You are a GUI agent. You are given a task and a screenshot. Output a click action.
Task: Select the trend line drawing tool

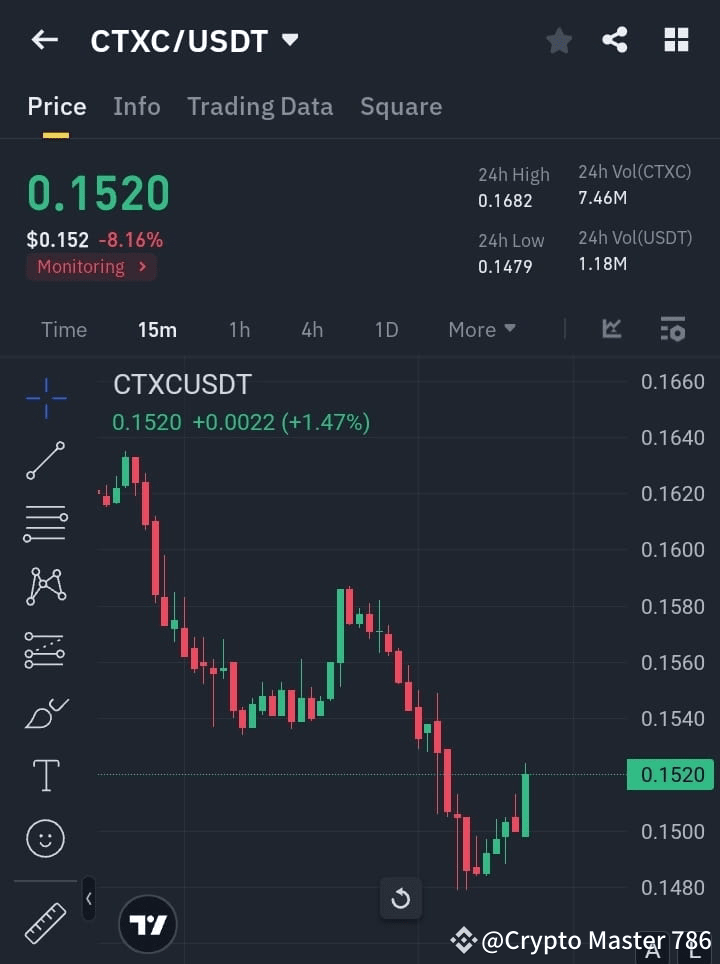pyautogui.click(x=44, y=461)
